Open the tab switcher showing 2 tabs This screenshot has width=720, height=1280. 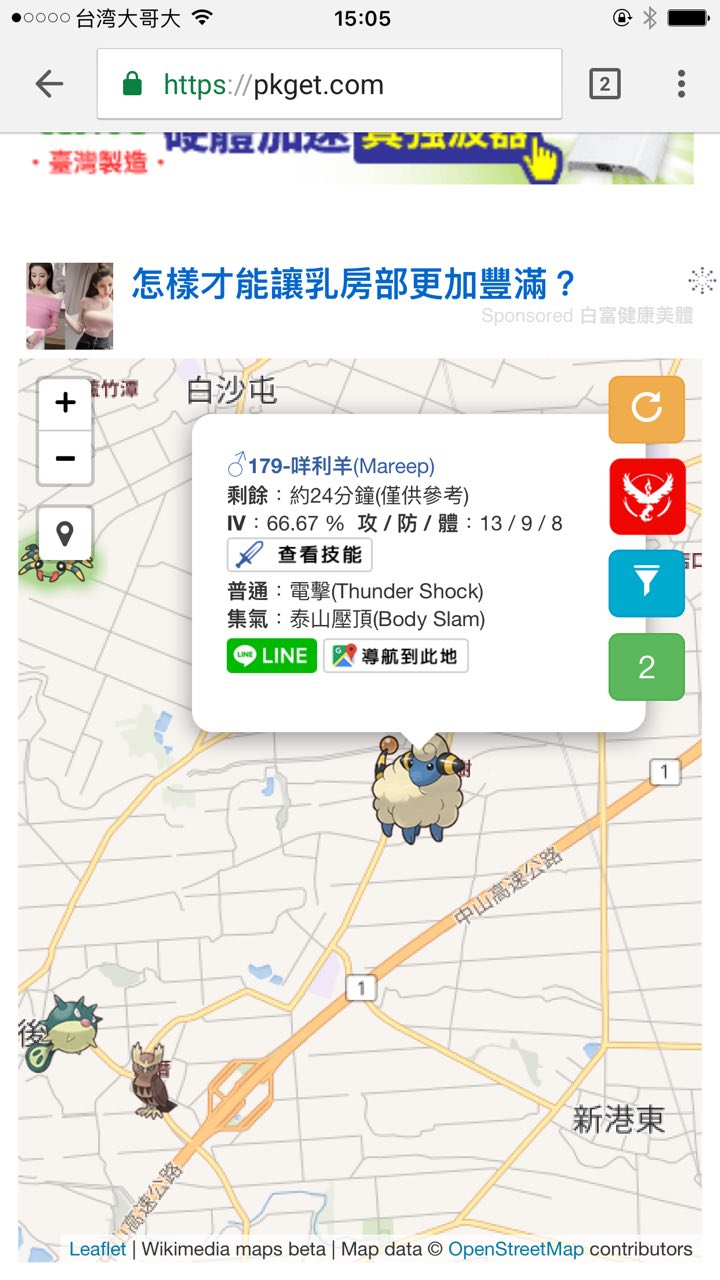pos(604,85)
